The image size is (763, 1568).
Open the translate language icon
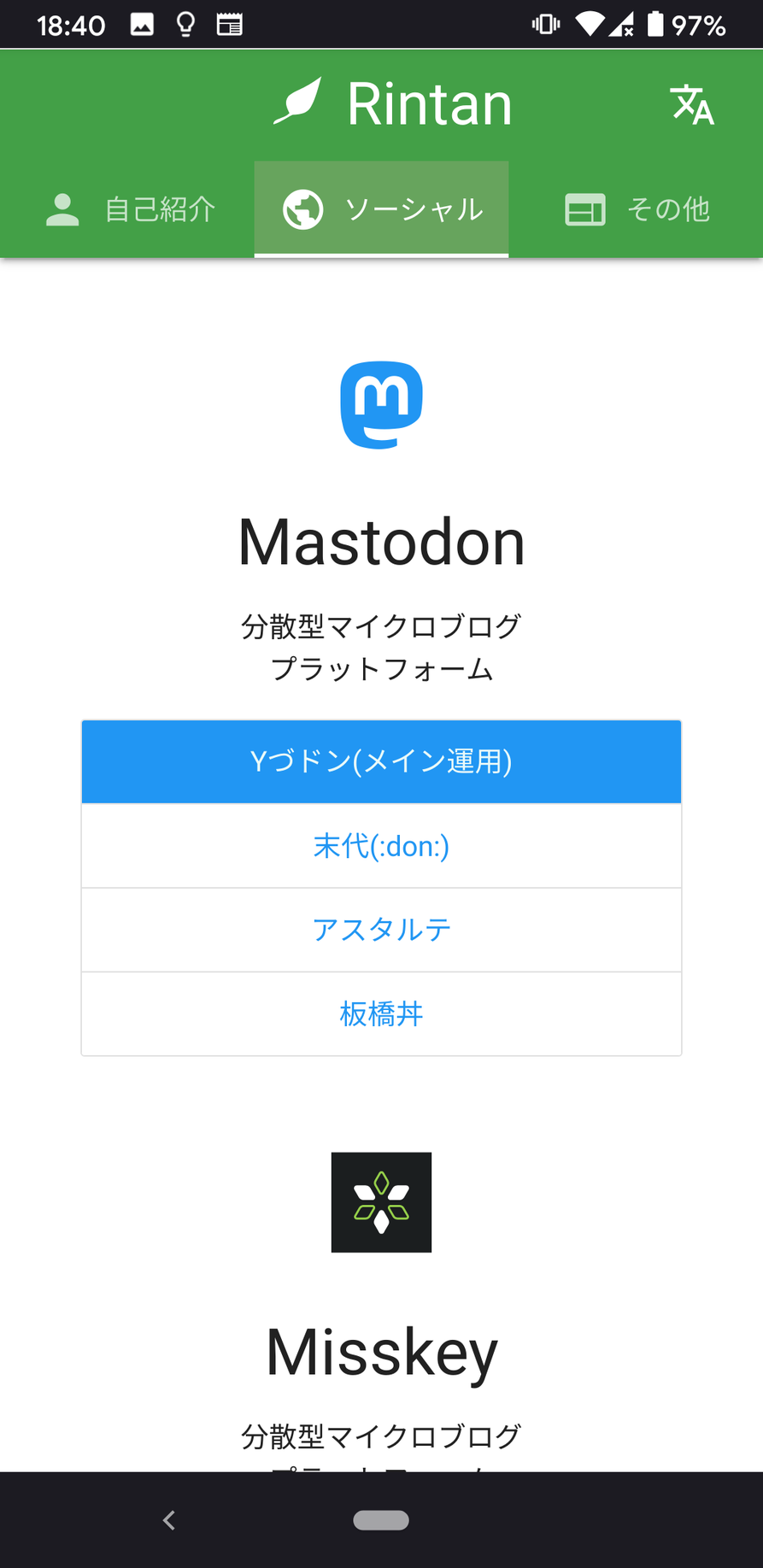(691, 105)
